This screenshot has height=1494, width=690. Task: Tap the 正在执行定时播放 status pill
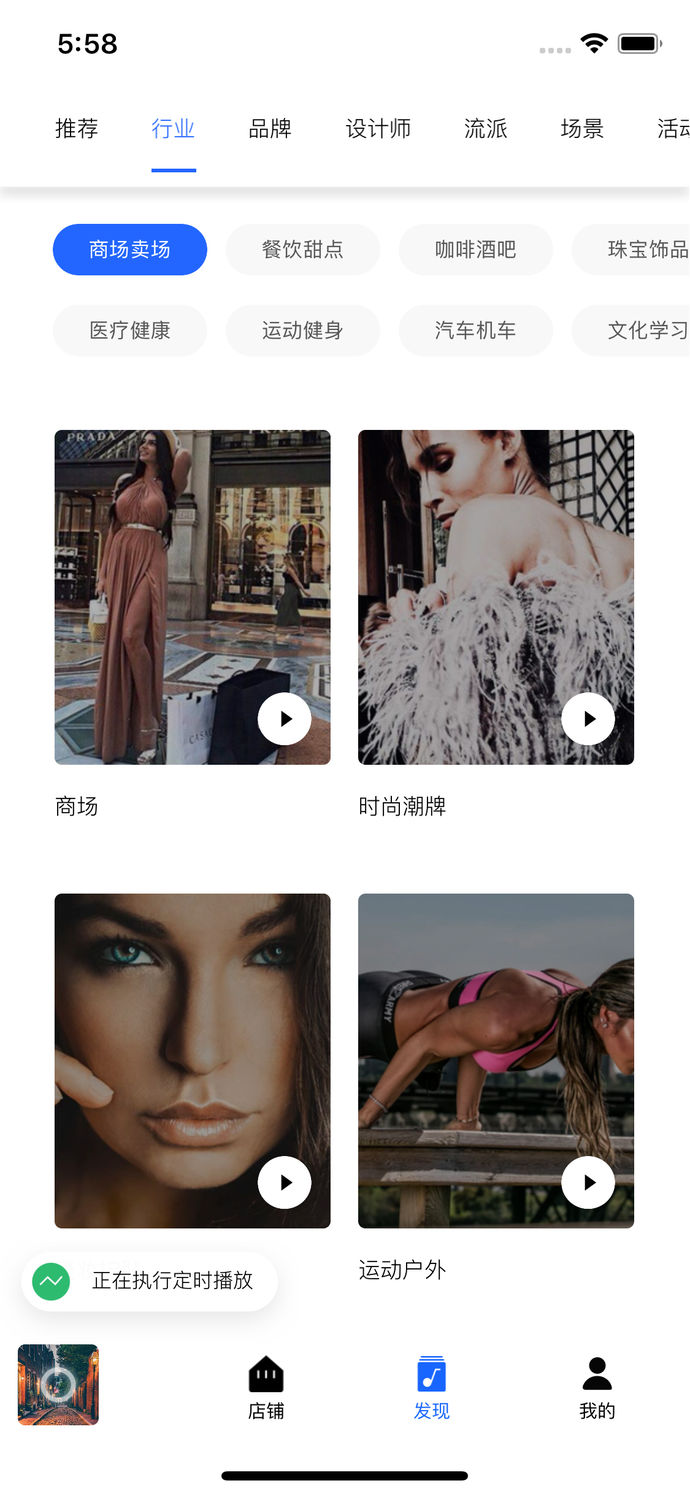click(150, 1281)
